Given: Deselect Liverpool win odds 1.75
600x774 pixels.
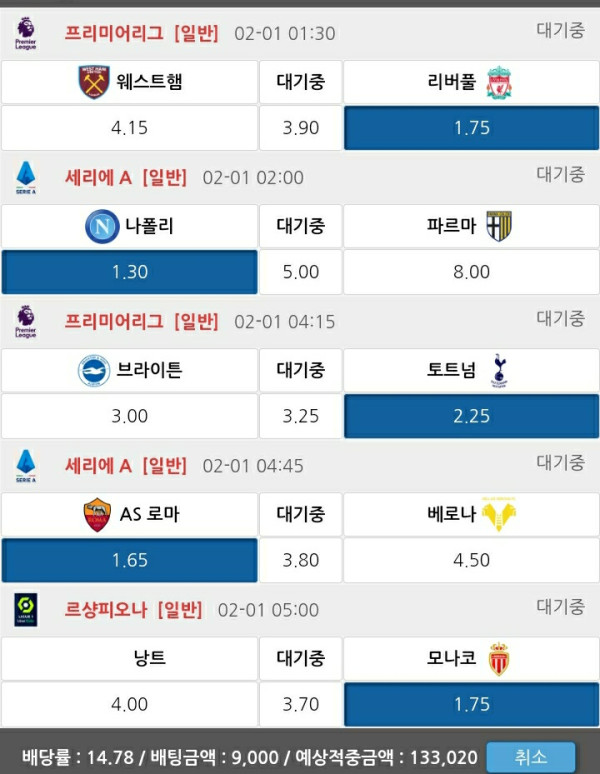Looking at the screenshot, I should coord(471,128).
